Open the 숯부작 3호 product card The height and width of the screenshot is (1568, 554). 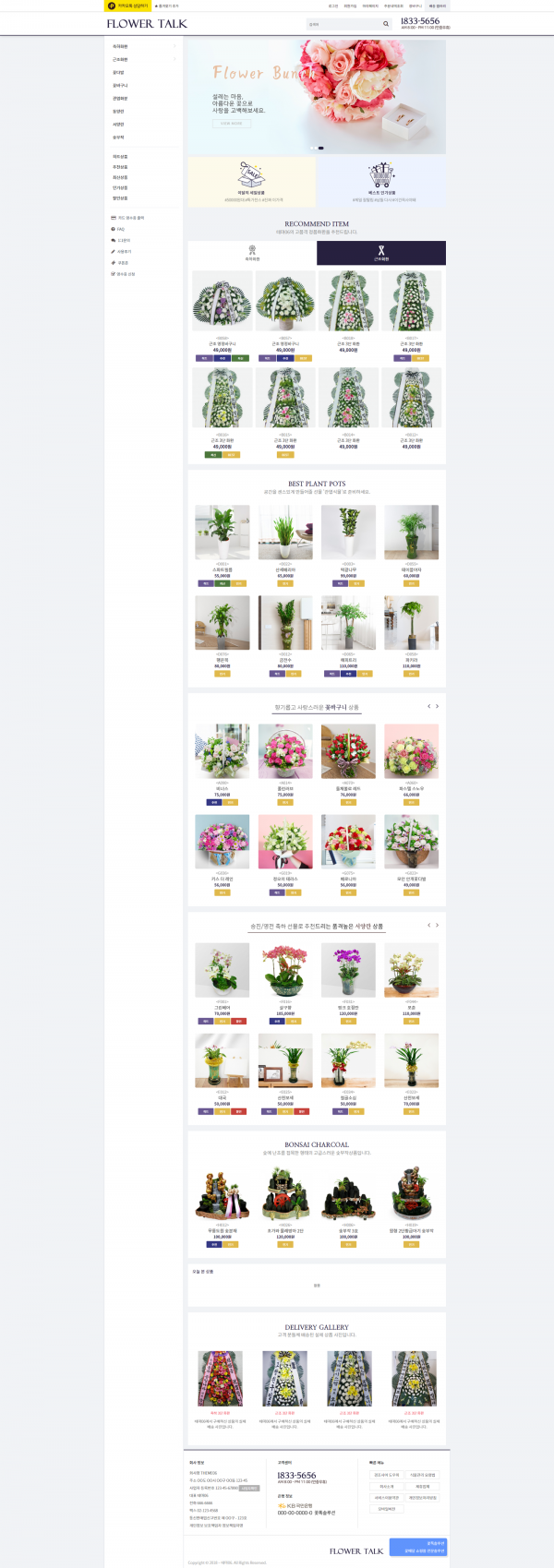348,1195
